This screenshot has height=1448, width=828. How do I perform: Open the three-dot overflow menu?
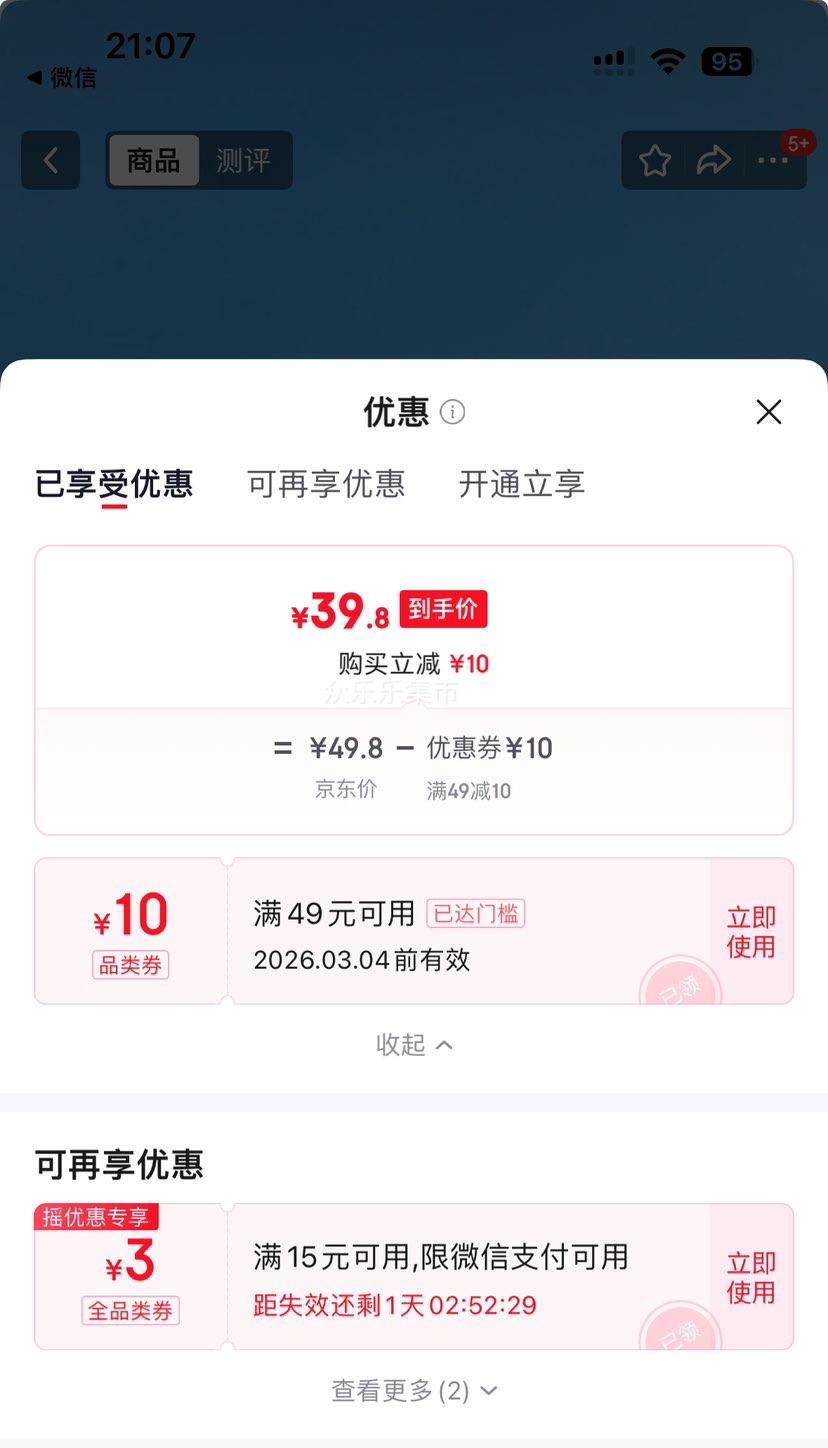click(773, 160)
